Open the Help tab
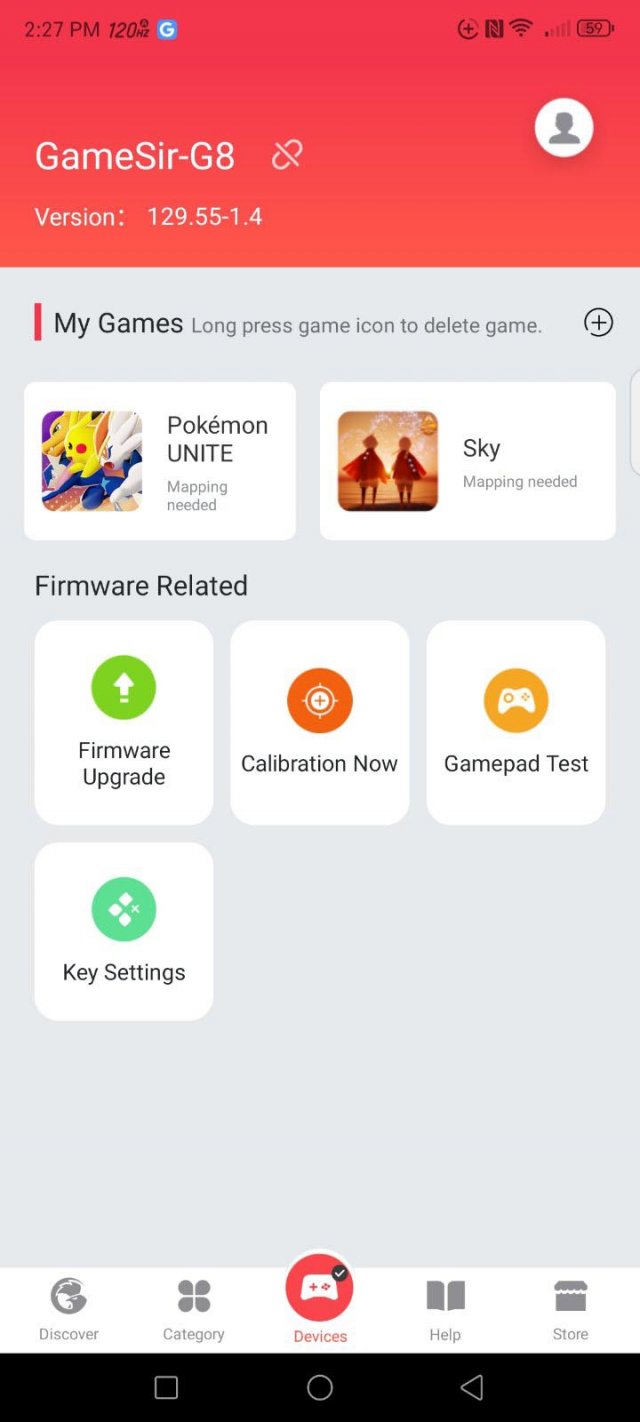Screen dimensions: 640x1422 [445, 1309]
